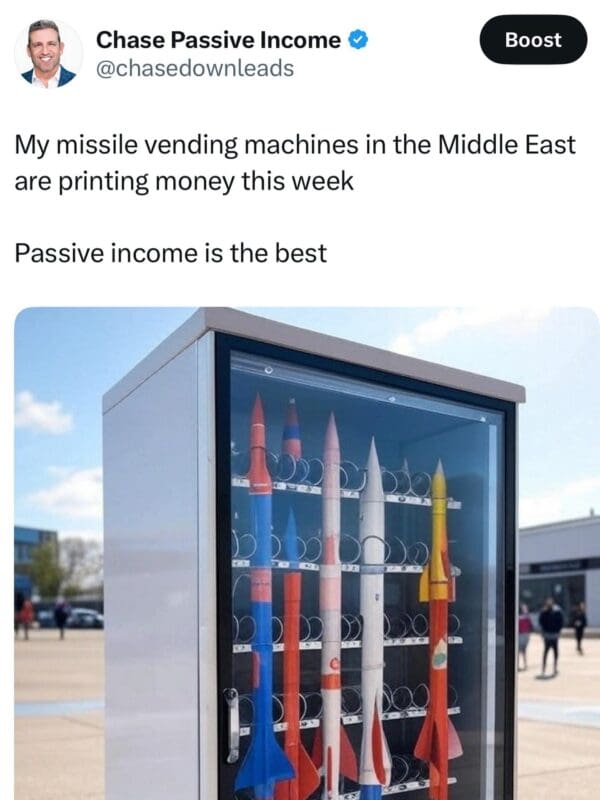
Task: Open the missile vending machine photo
Action: [x=306, y=553]
